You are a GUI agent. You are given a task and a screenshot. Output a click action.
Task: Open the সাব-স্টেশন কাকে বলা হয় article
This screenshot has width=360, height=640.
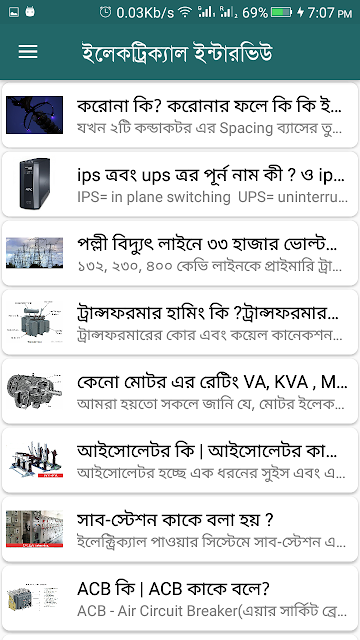point(180,529)
